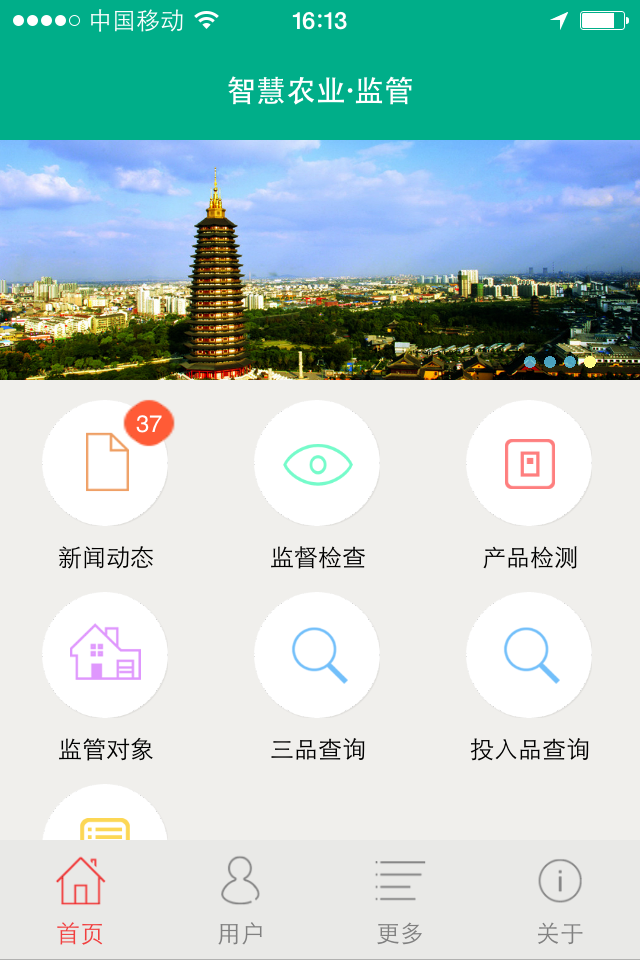Open 产品检测 product testing
The height and width of the screenshot is (960, 640).
click(x=529, y=463)
